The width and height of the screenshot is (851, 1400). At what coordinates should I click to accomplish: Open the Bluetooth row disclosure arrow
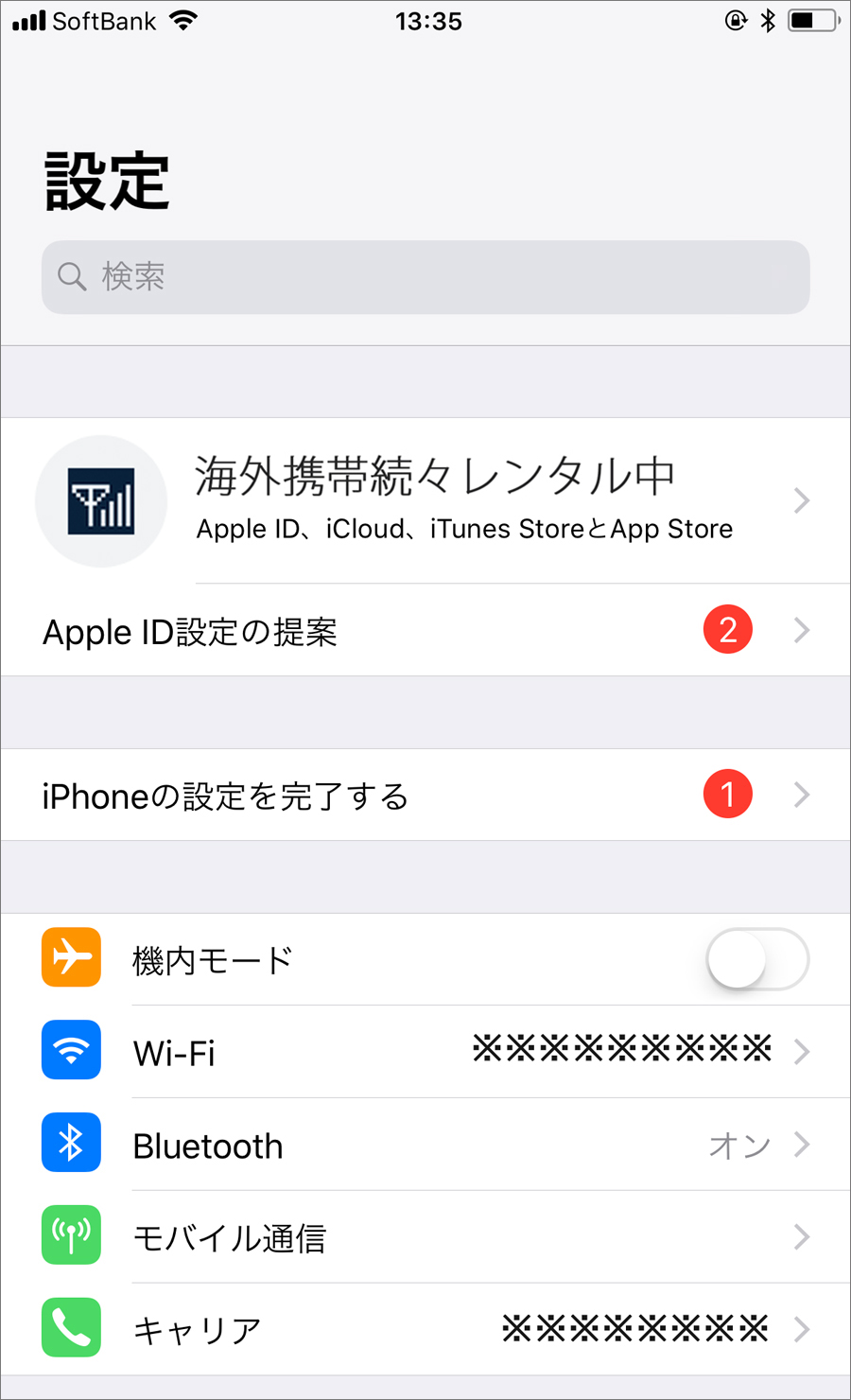click(802, 1145)
